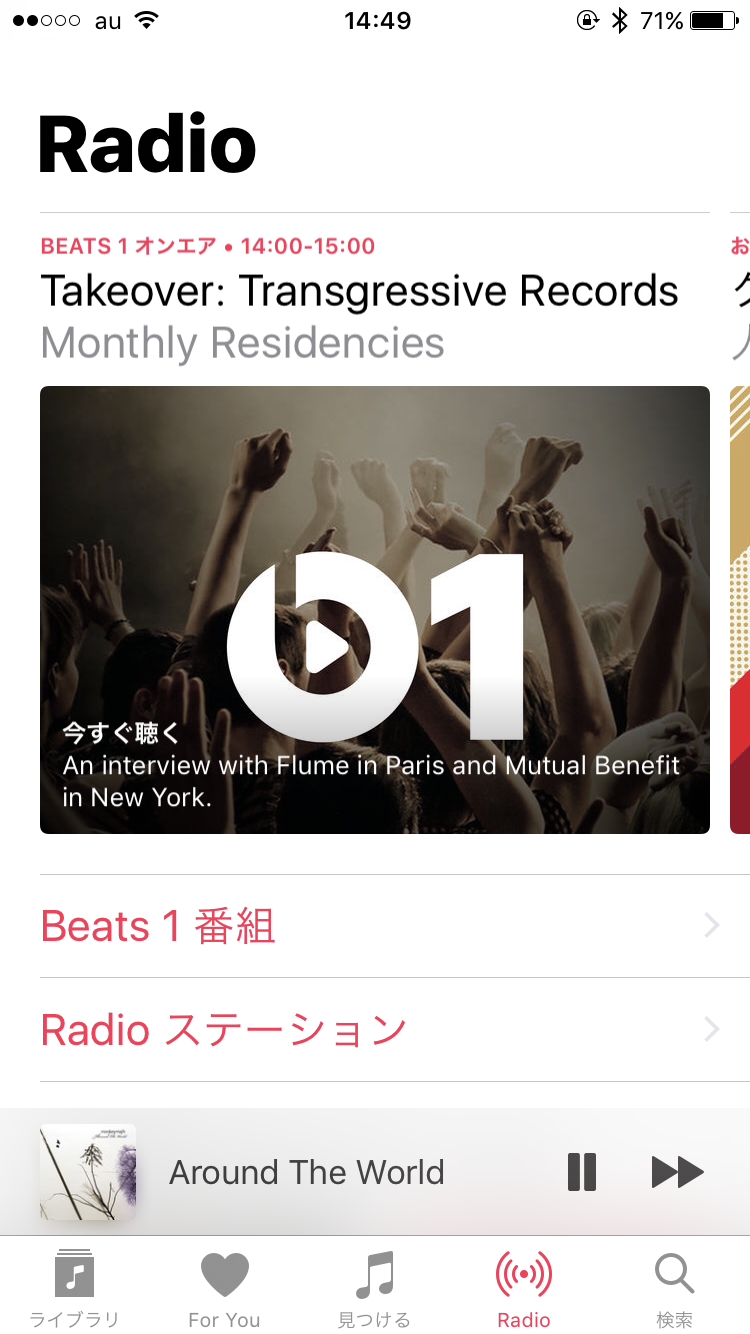Screen dimensions: 750x1334
Task: Switch to the For You tab
Action: [224, 1288]
